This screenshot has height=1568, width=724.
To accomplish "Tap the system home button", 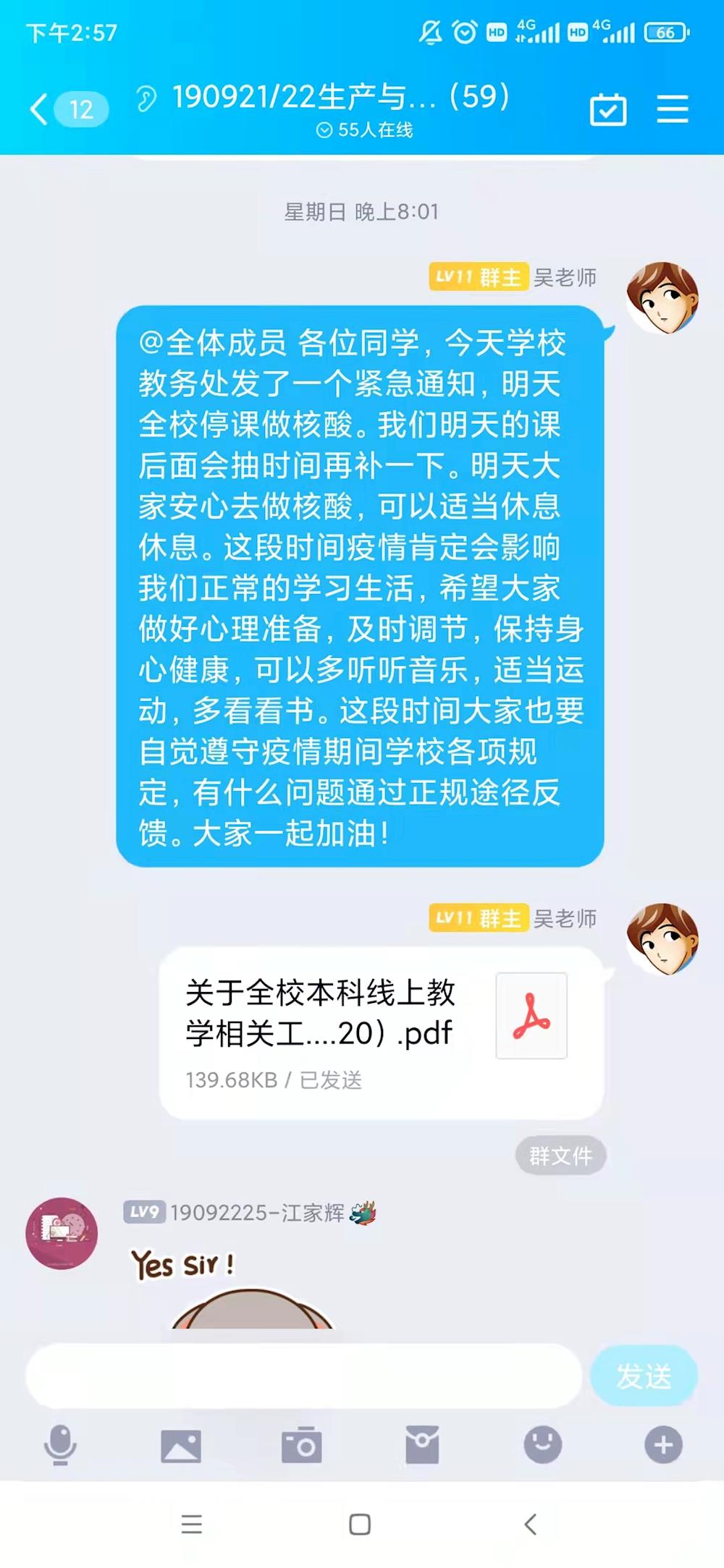I will pyautogui.click(x=360, y=1525).
